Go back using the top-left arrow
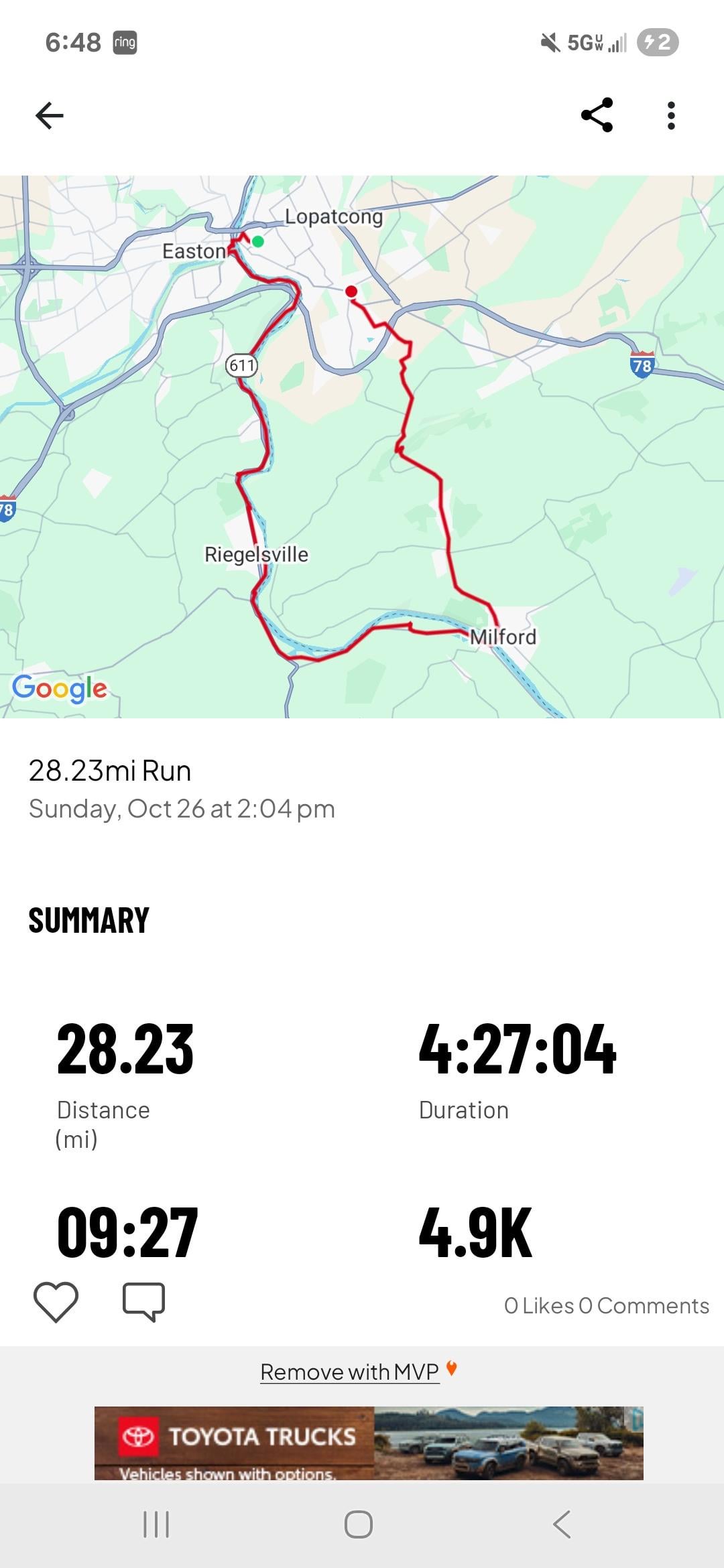Viewport: 724px width, 1568px height. 50,115
